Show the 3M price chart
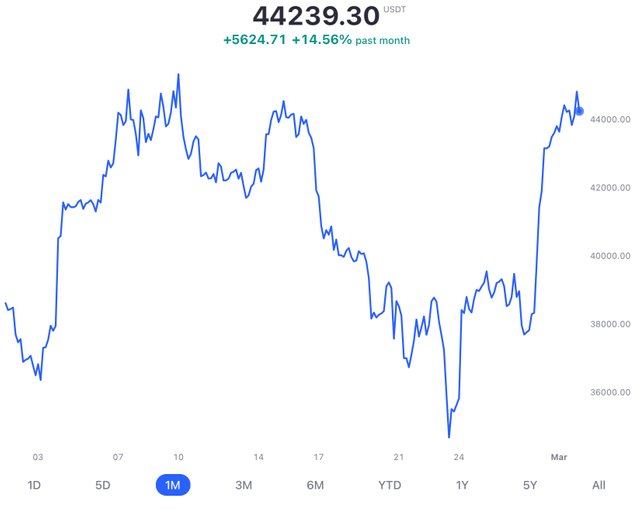This screenshot has width=640, height=510. point(244,485)
